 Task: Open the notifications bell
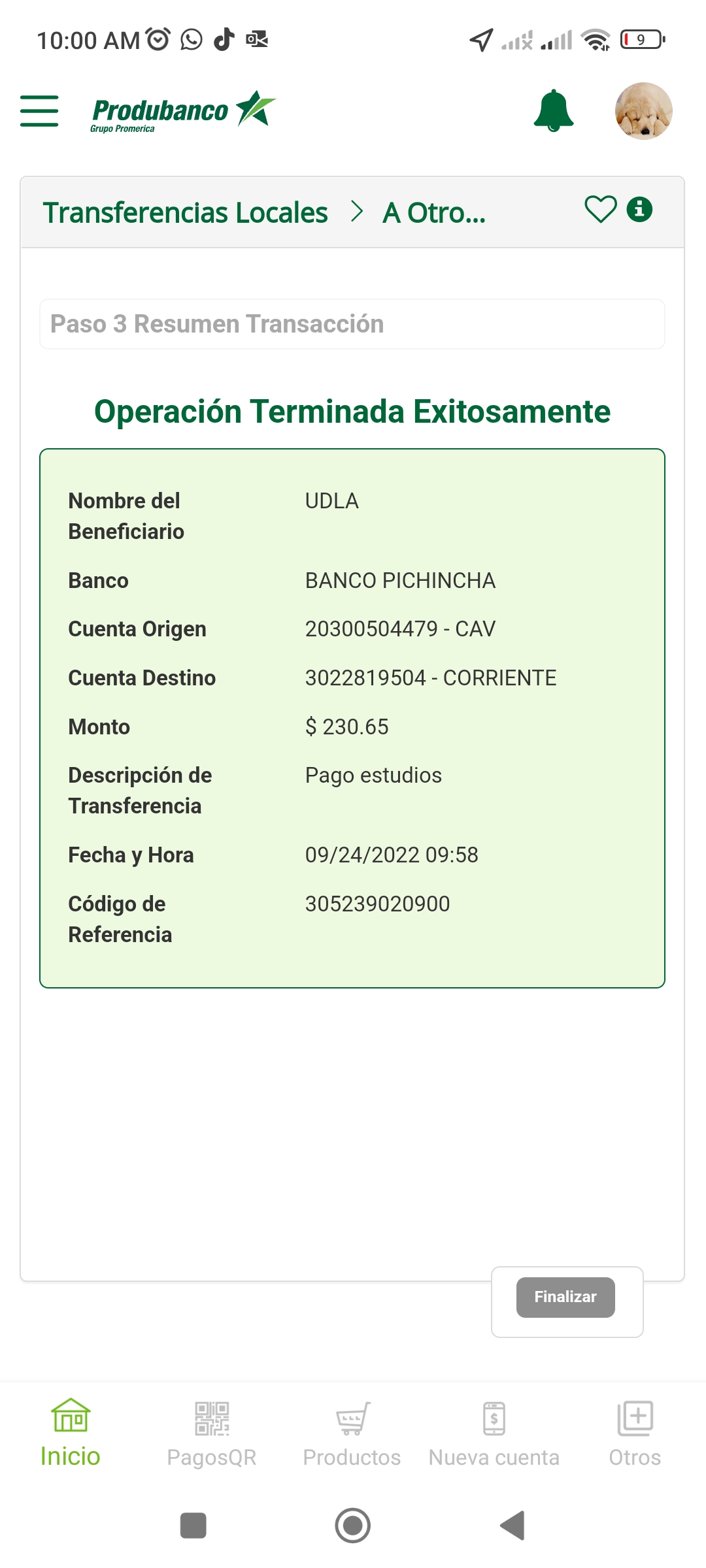coord(553,110)
